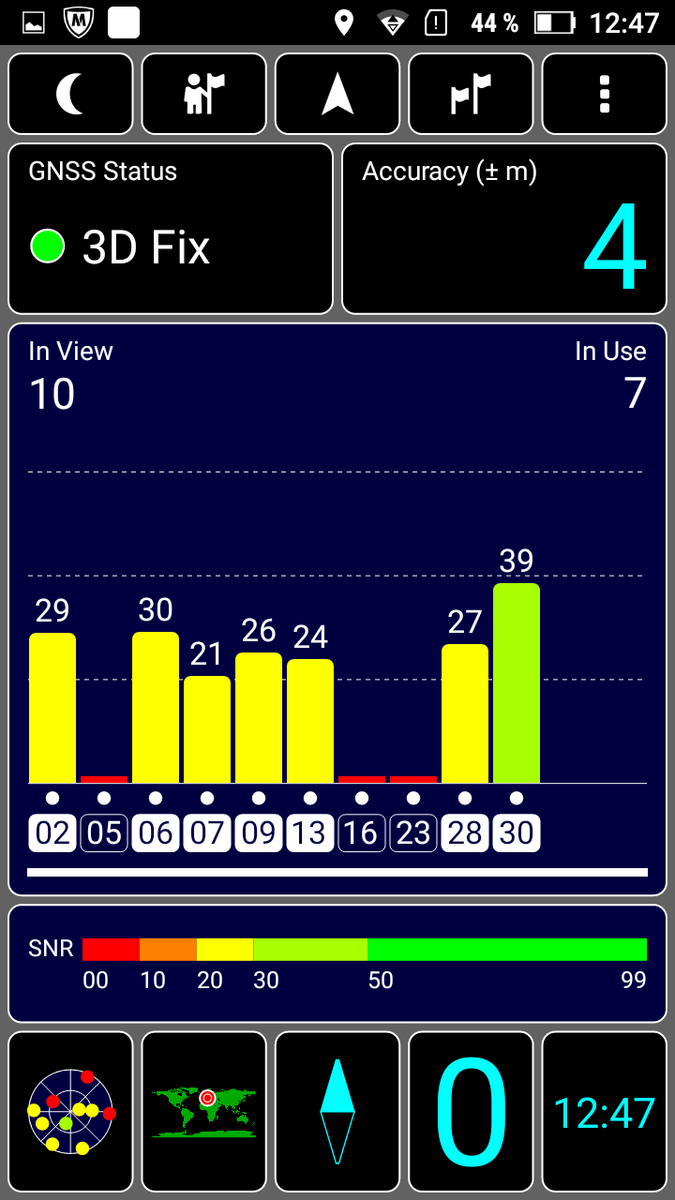Tap the Accuracy panel showing 4
Screen dimensions: 675x1200
pyautogui.click(x=504, y=229)
